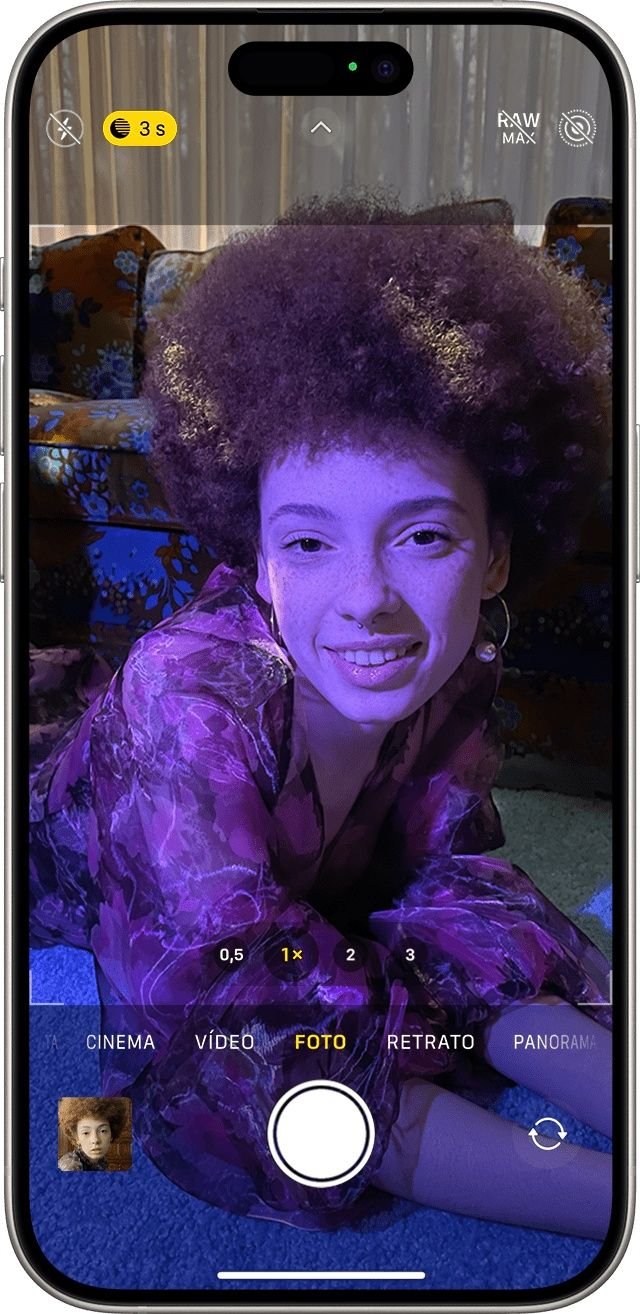Switch to PANORAMA mode
640x1314 pixels.
tap(553, 1042)
